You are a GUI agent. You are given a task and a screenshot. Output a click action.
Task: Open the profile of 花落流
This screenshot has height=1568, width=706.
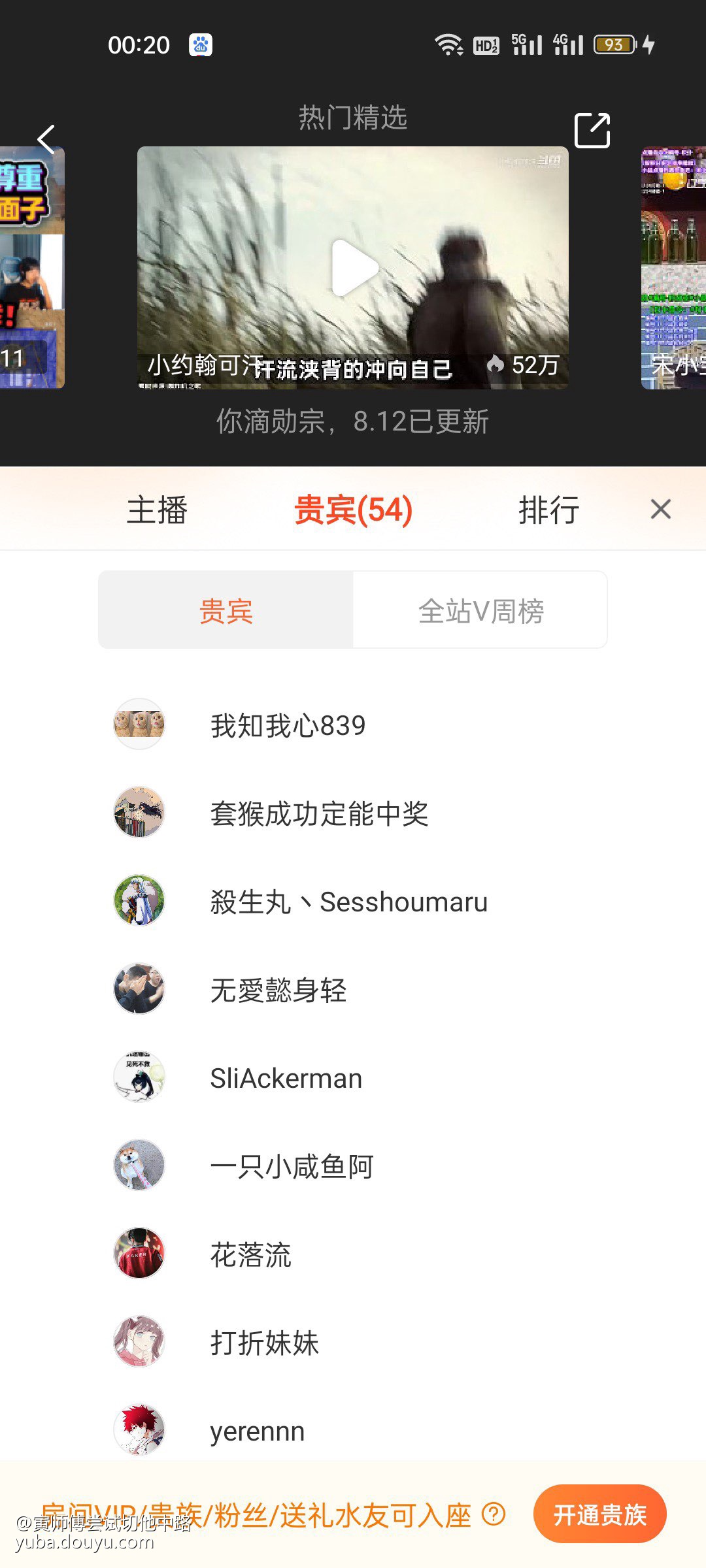(250, 1254)
